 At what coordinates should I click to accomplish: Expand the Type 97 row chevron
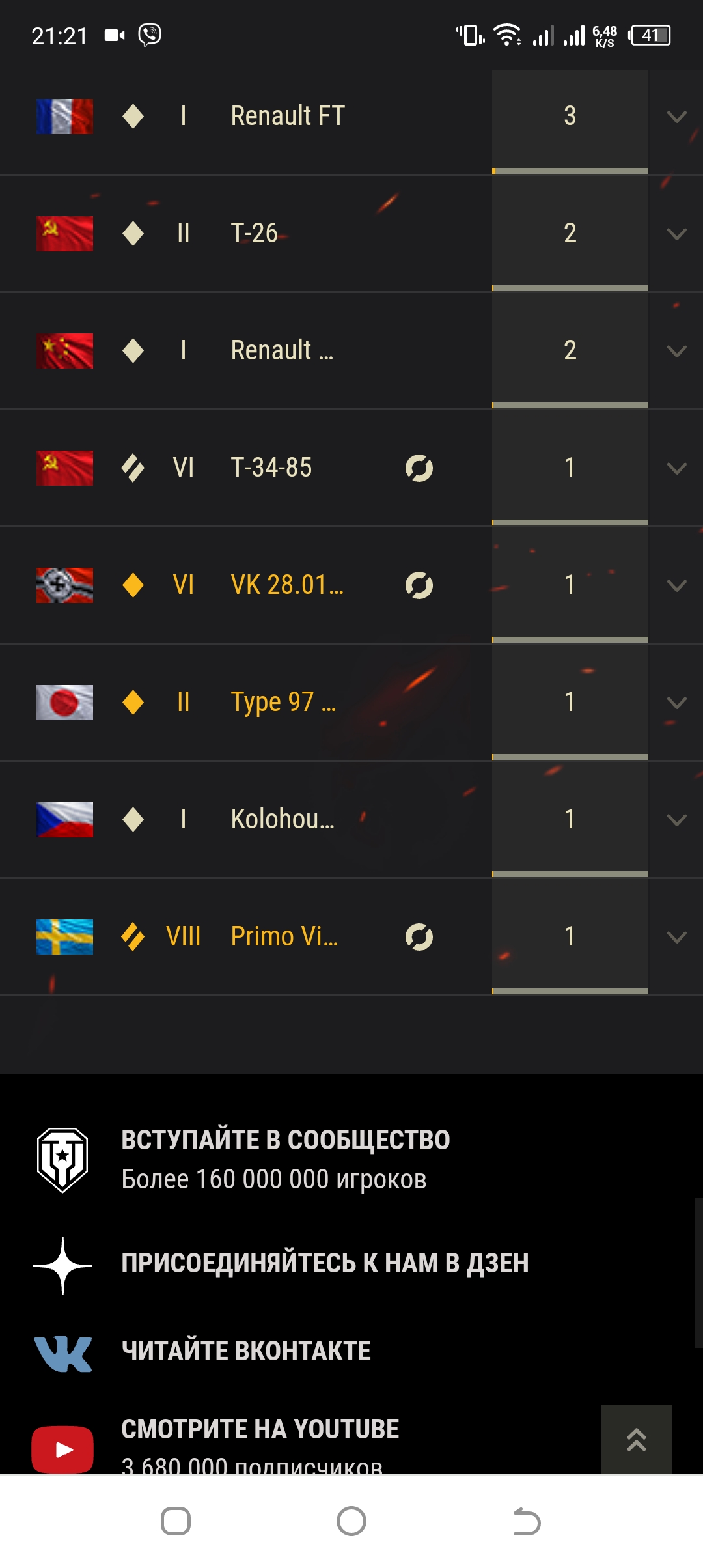pos(676,703)
